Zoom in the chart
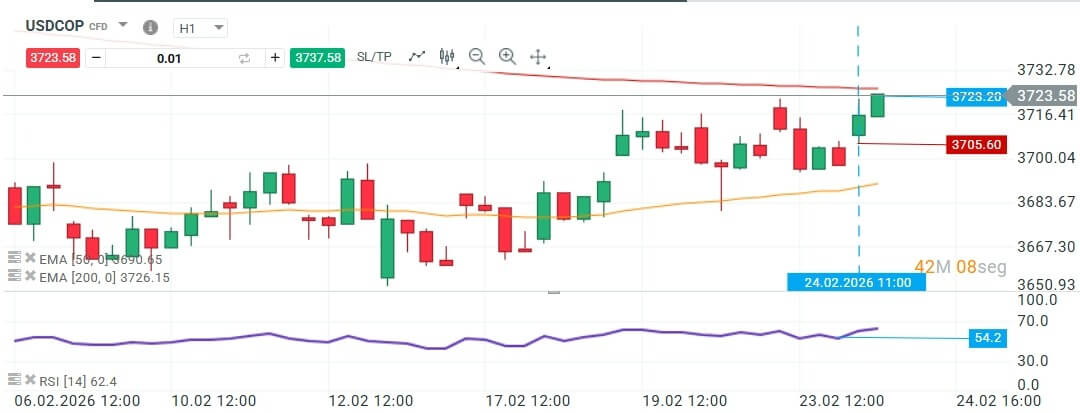The image size is (1080, 413). 507,56
